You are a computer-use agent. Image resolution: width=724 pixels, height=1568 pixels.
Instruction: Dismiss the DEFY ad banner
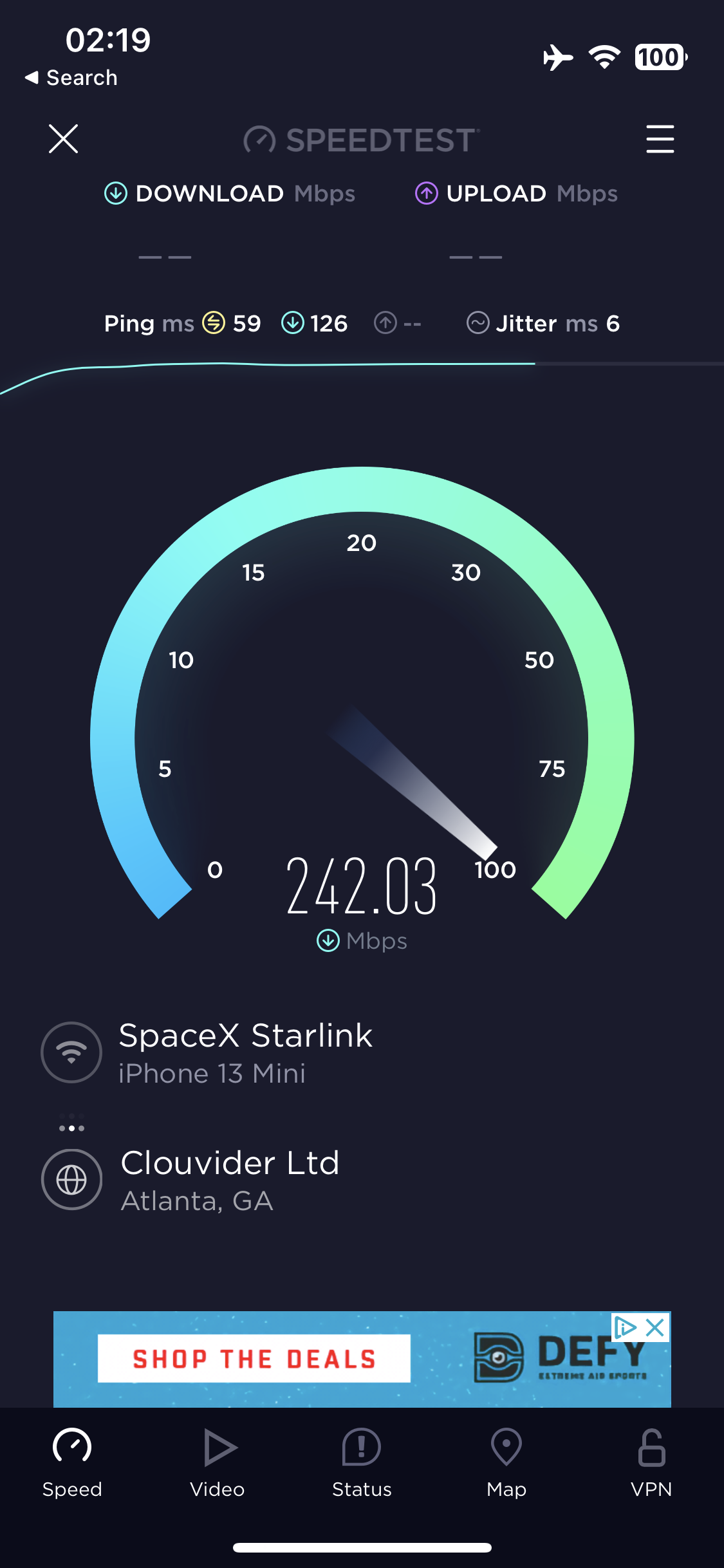pos(655,1327)
